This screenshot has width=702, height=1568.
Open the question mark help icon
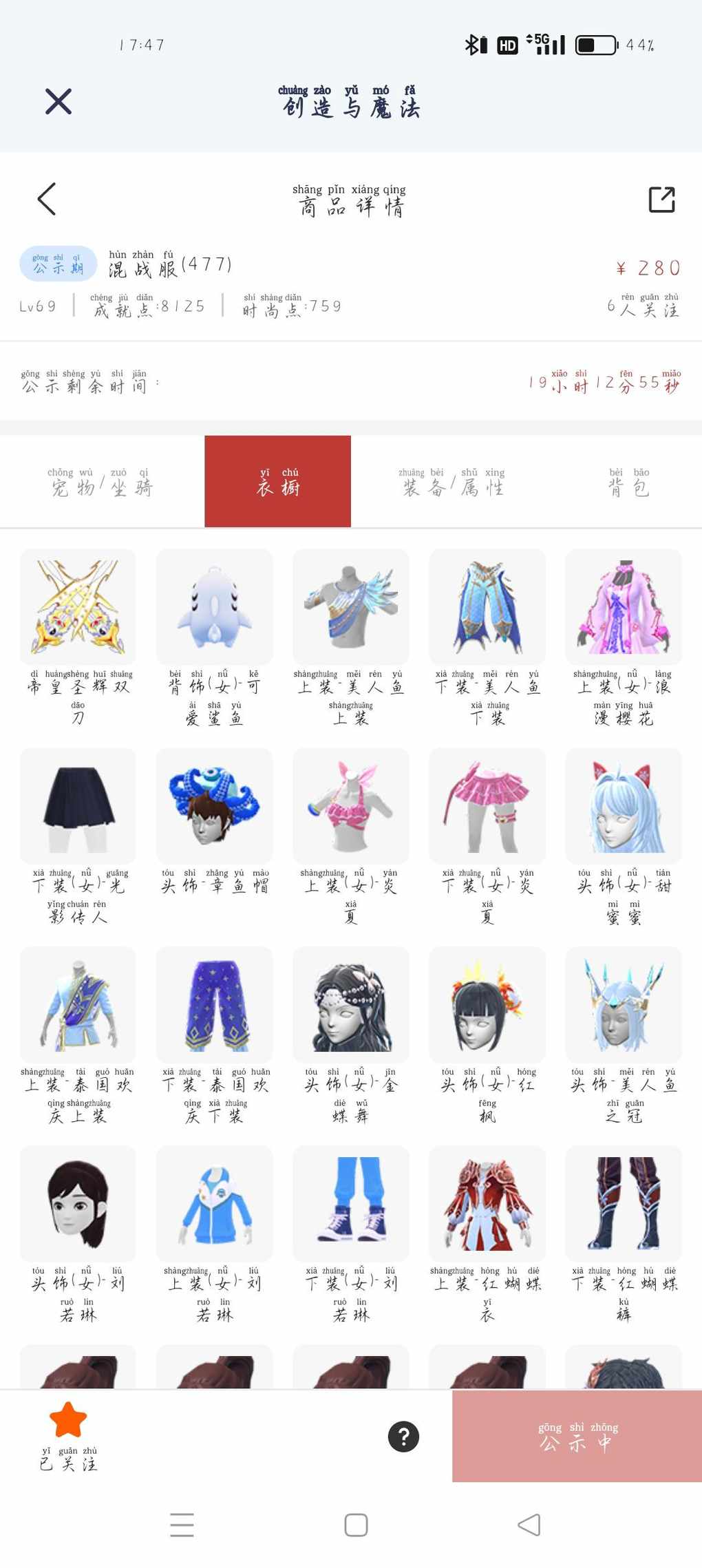[404, 1437]
